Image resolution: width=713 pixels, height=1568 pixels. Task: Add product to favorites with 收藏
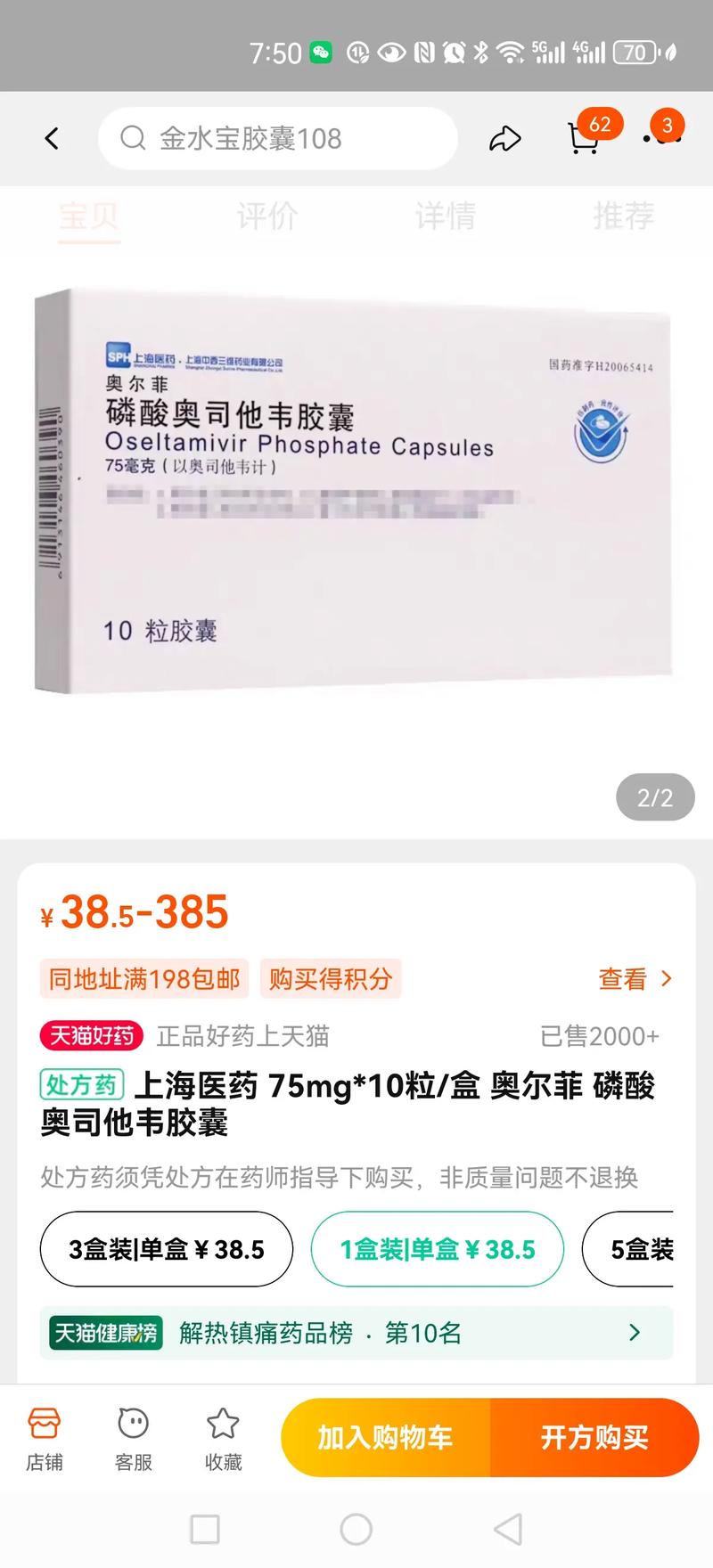(223, 1438)
